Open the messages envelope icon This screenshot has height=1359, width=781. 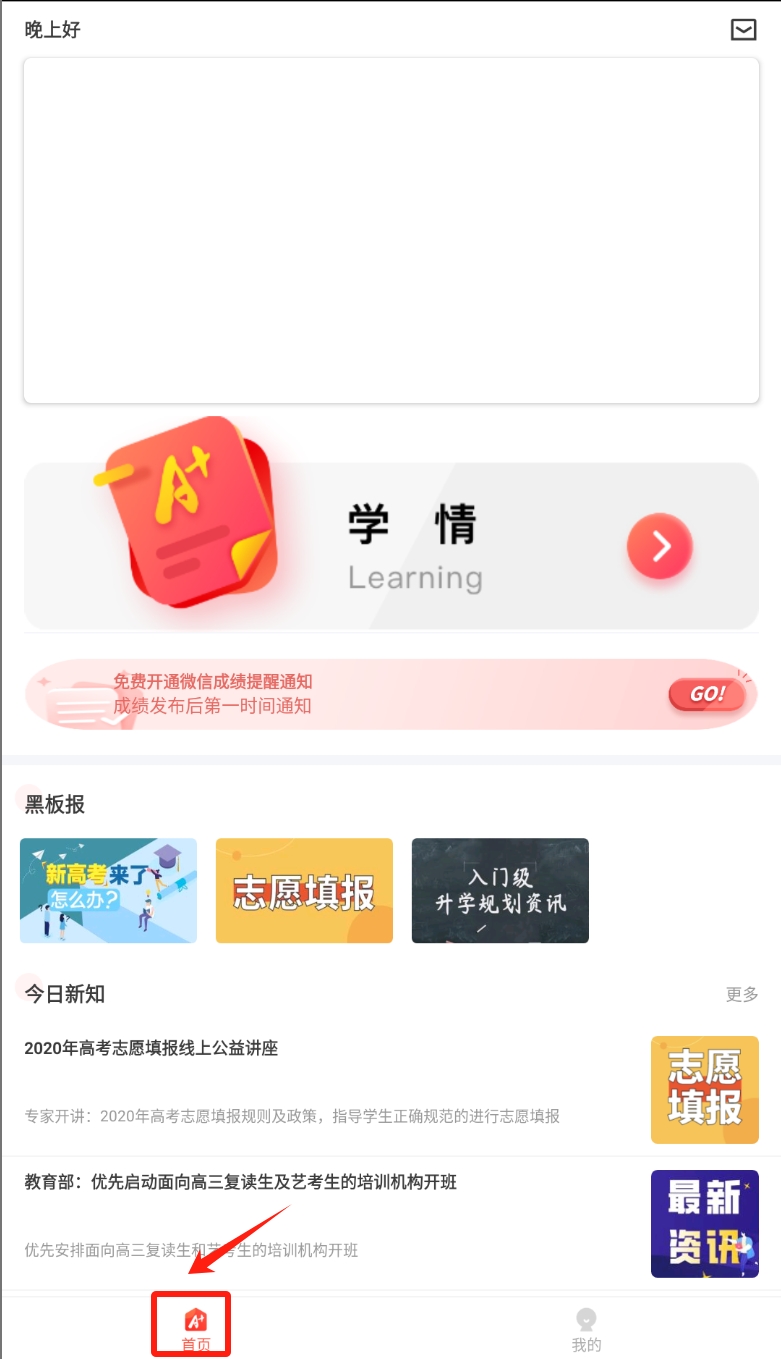click(x=743, y=30)
